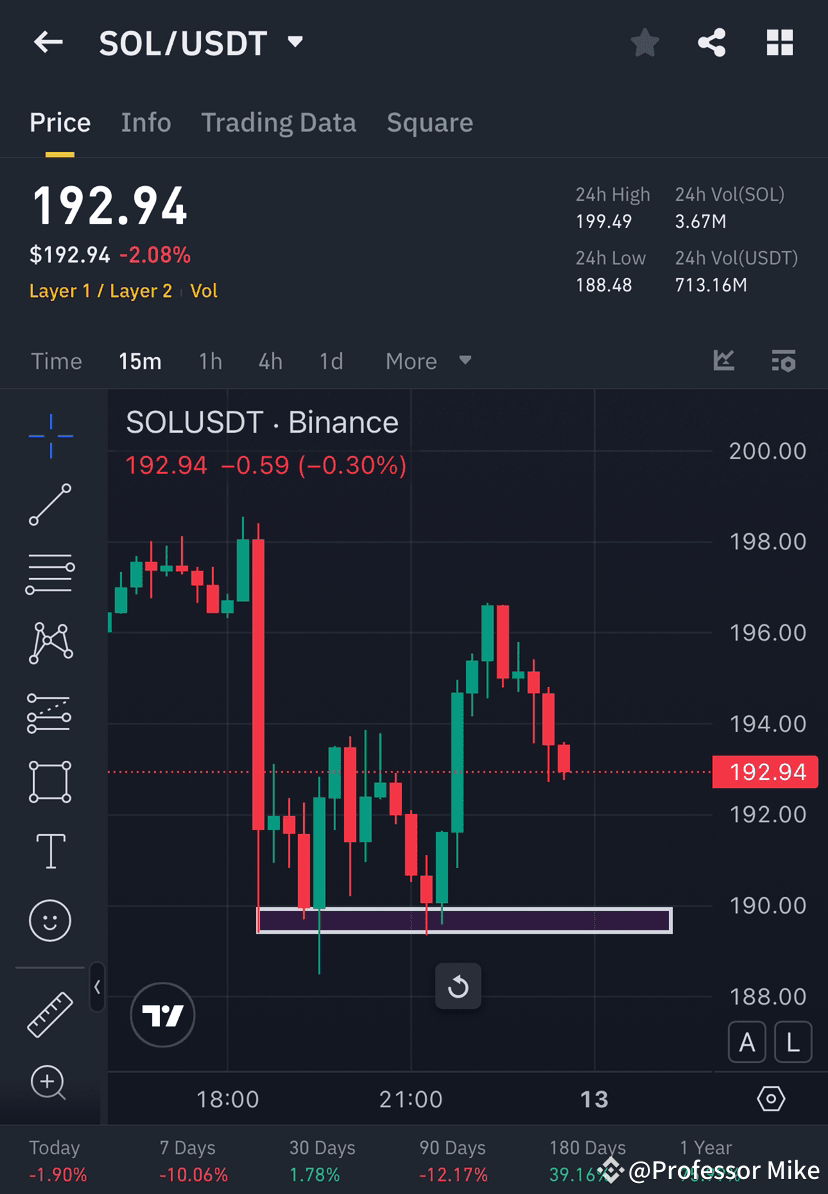Viewport: 828px width, 1194px height.
Task: Reload the chart with the refresh button
Action: (458, 986)
